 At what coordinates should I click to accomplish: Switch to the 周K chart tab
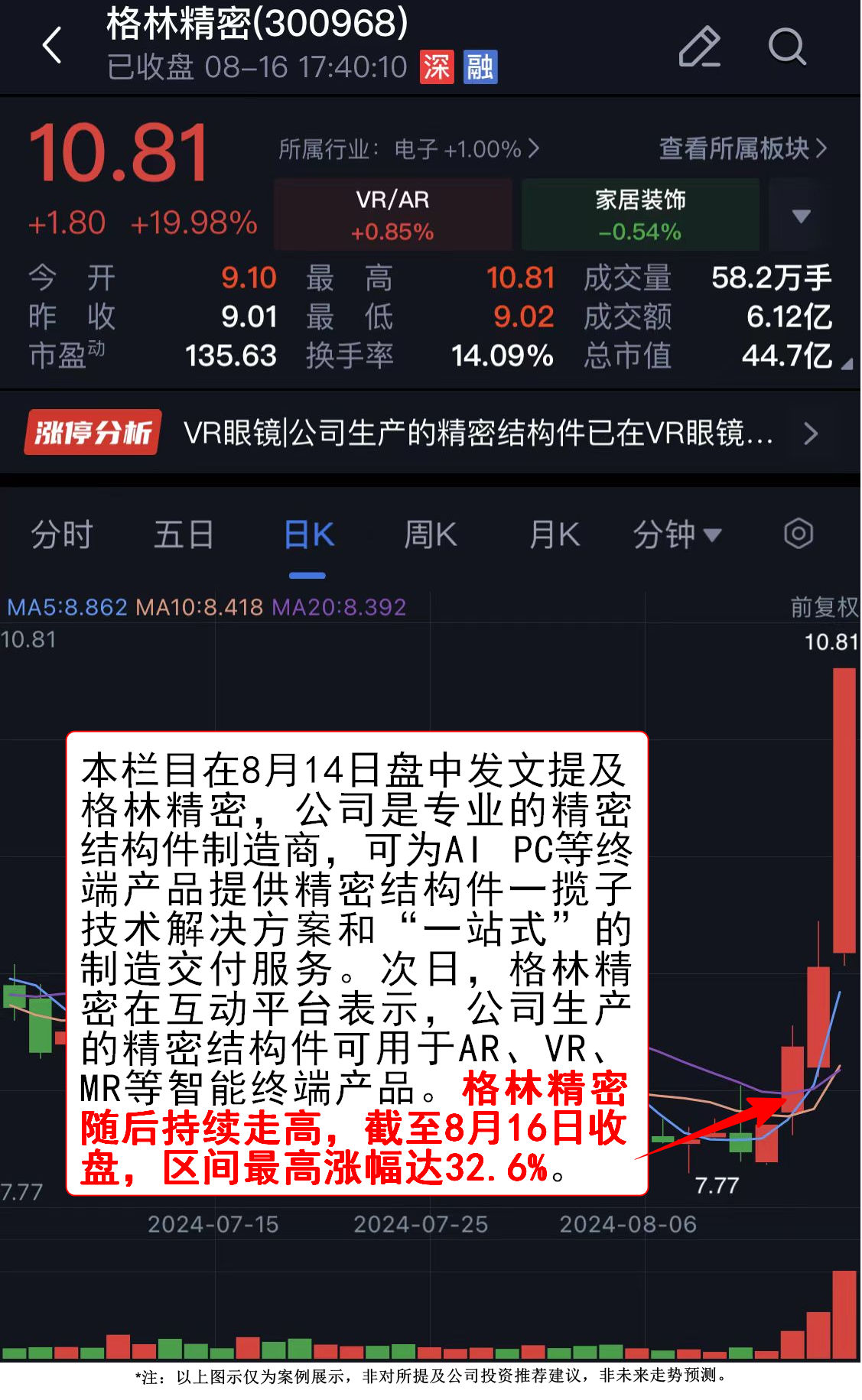pos(430,534)
